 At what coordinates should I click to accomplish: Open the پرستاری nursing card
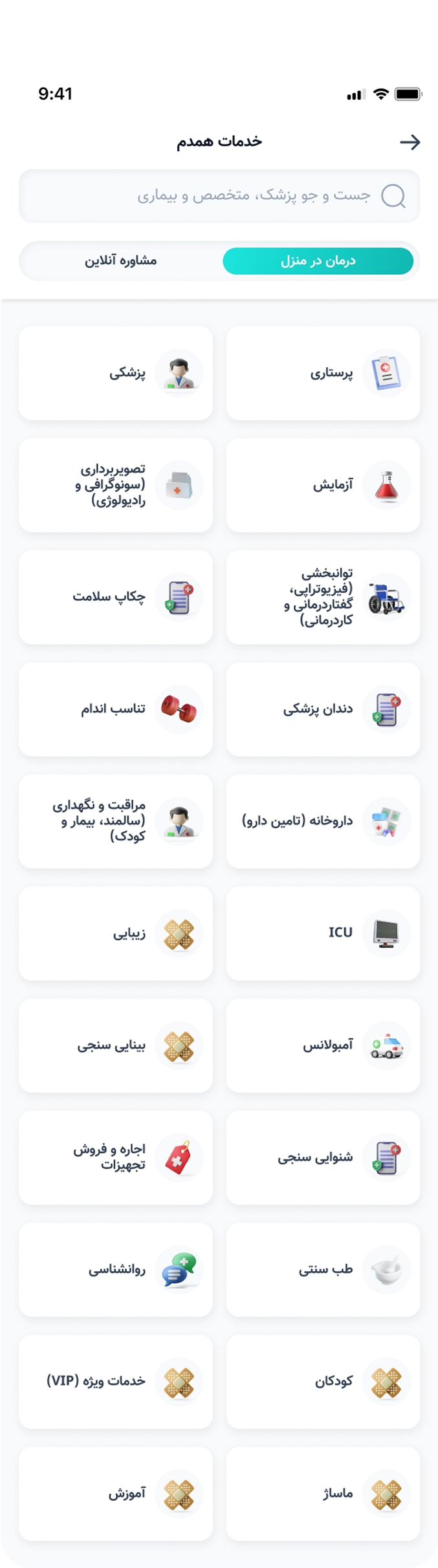tap(323, 373)
